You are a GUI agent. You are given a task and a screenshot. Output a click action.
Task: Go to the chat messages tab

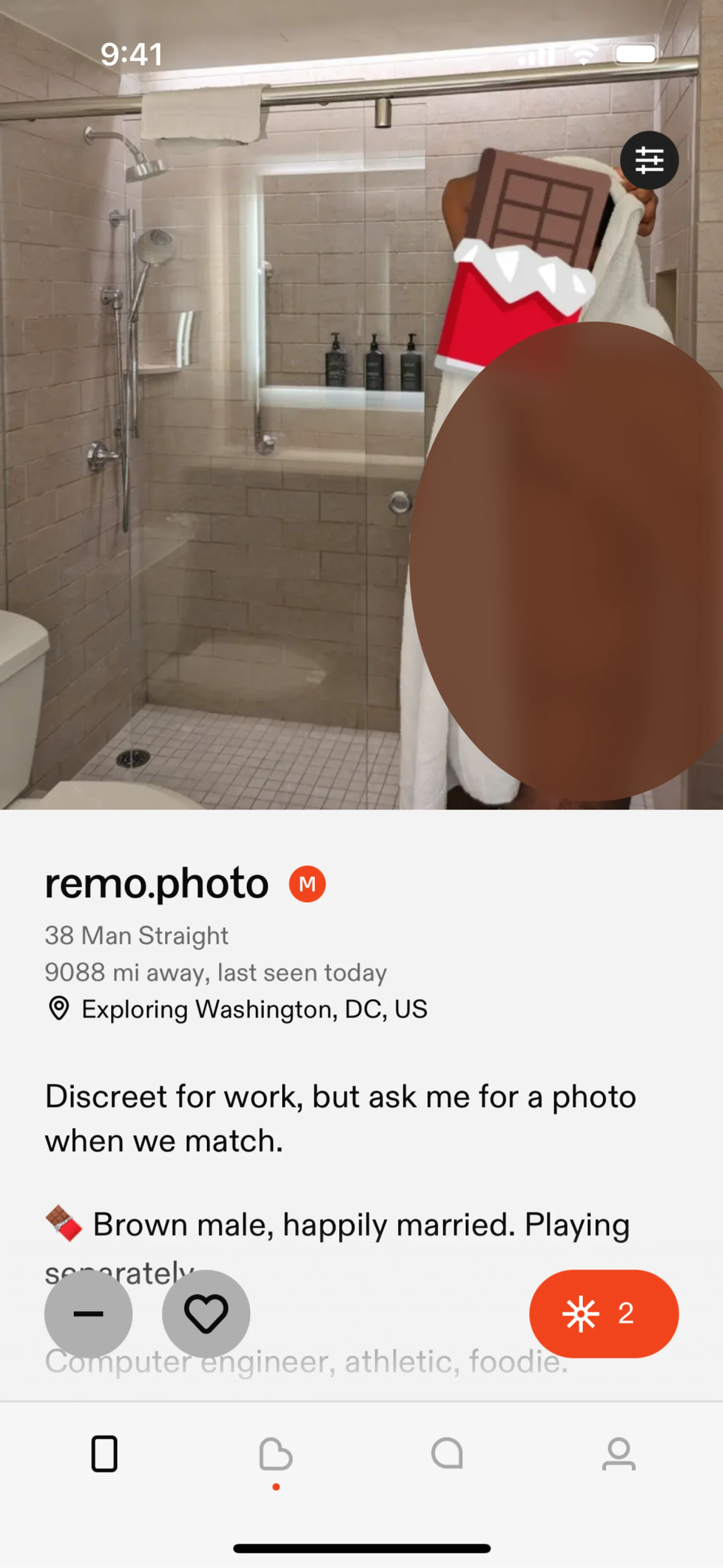(x=447, y=1454)
